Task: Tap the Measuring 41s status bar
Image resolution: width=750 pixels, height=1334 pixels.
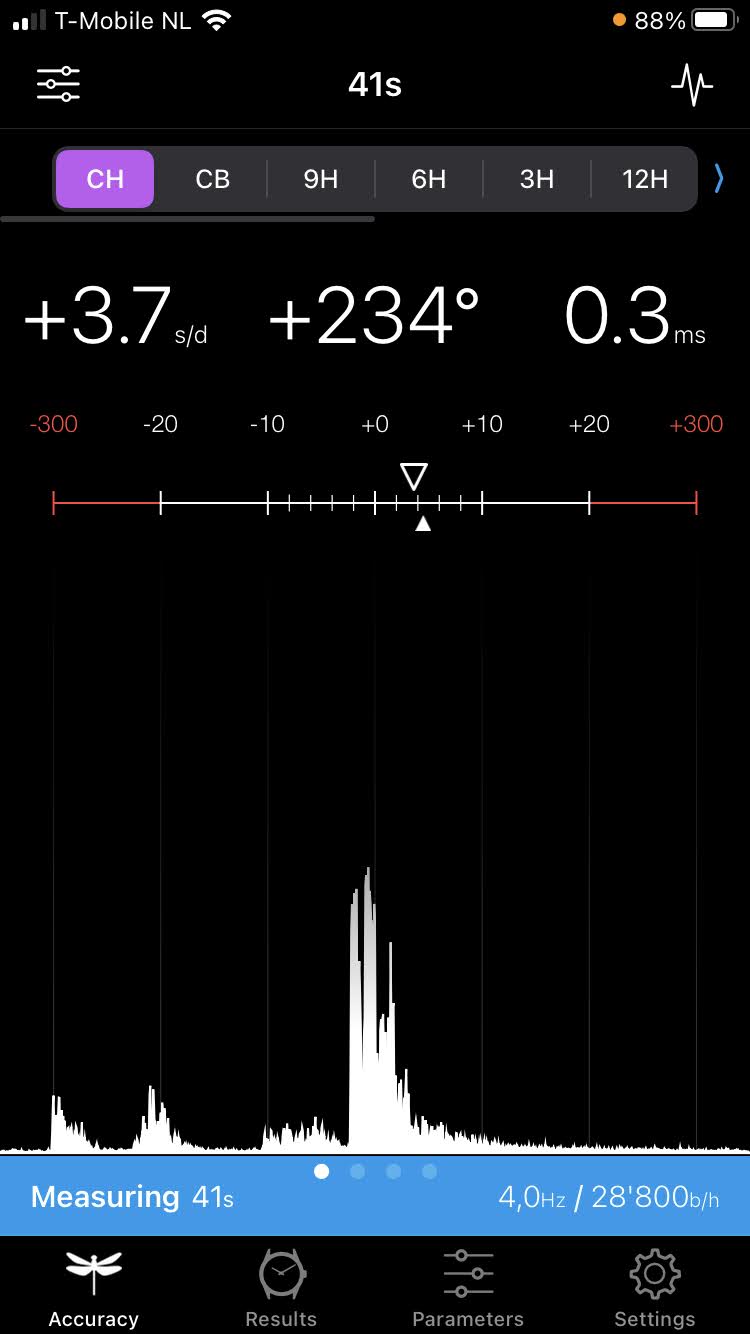Action: tap(375, 1197)
